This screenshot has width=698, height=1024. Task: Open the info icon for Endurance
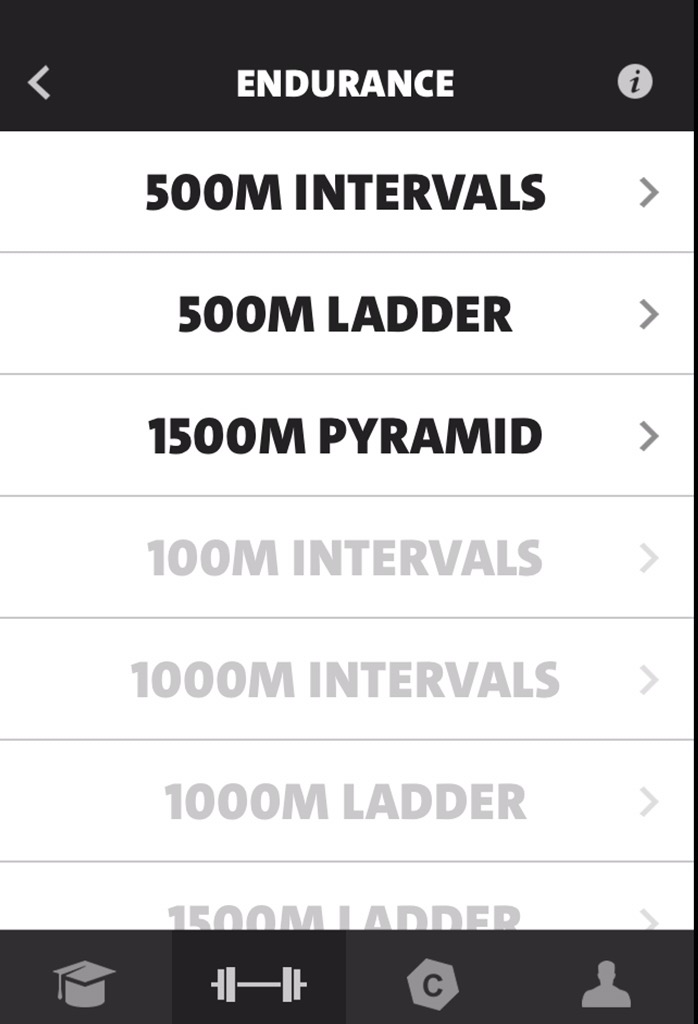pyautogui.click(x=634, y=82)
